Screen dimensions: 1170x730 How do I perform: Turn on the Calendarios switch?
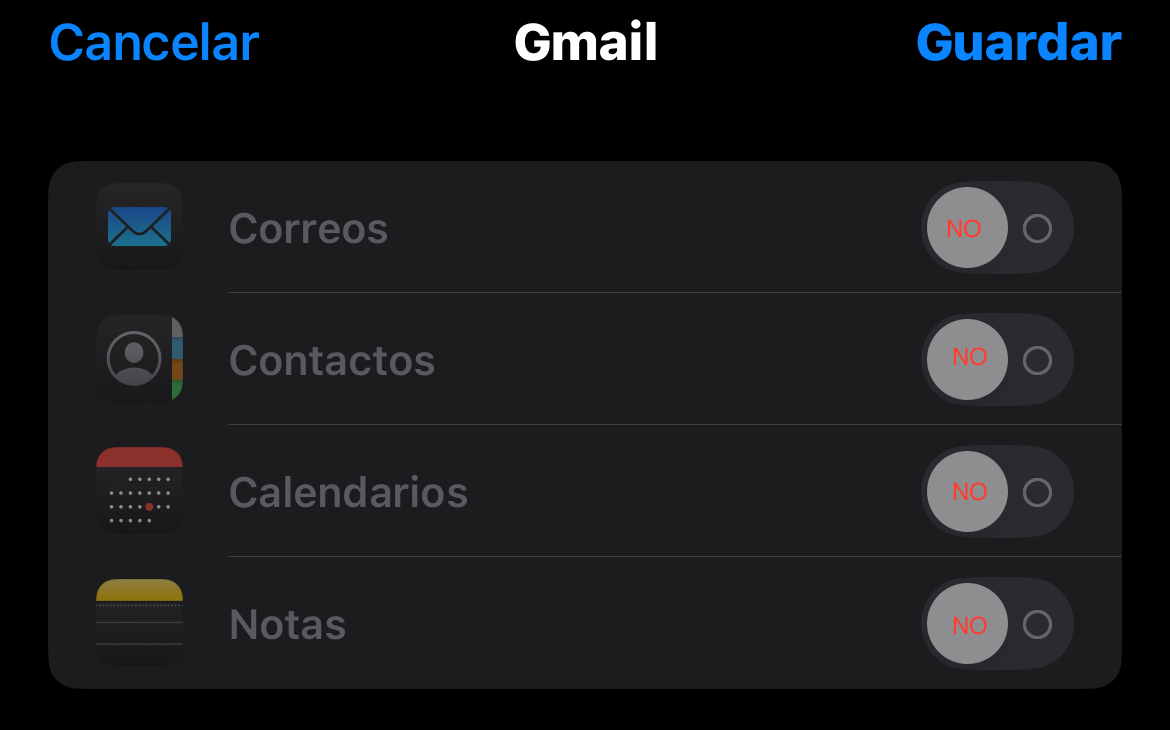(996, 492)
